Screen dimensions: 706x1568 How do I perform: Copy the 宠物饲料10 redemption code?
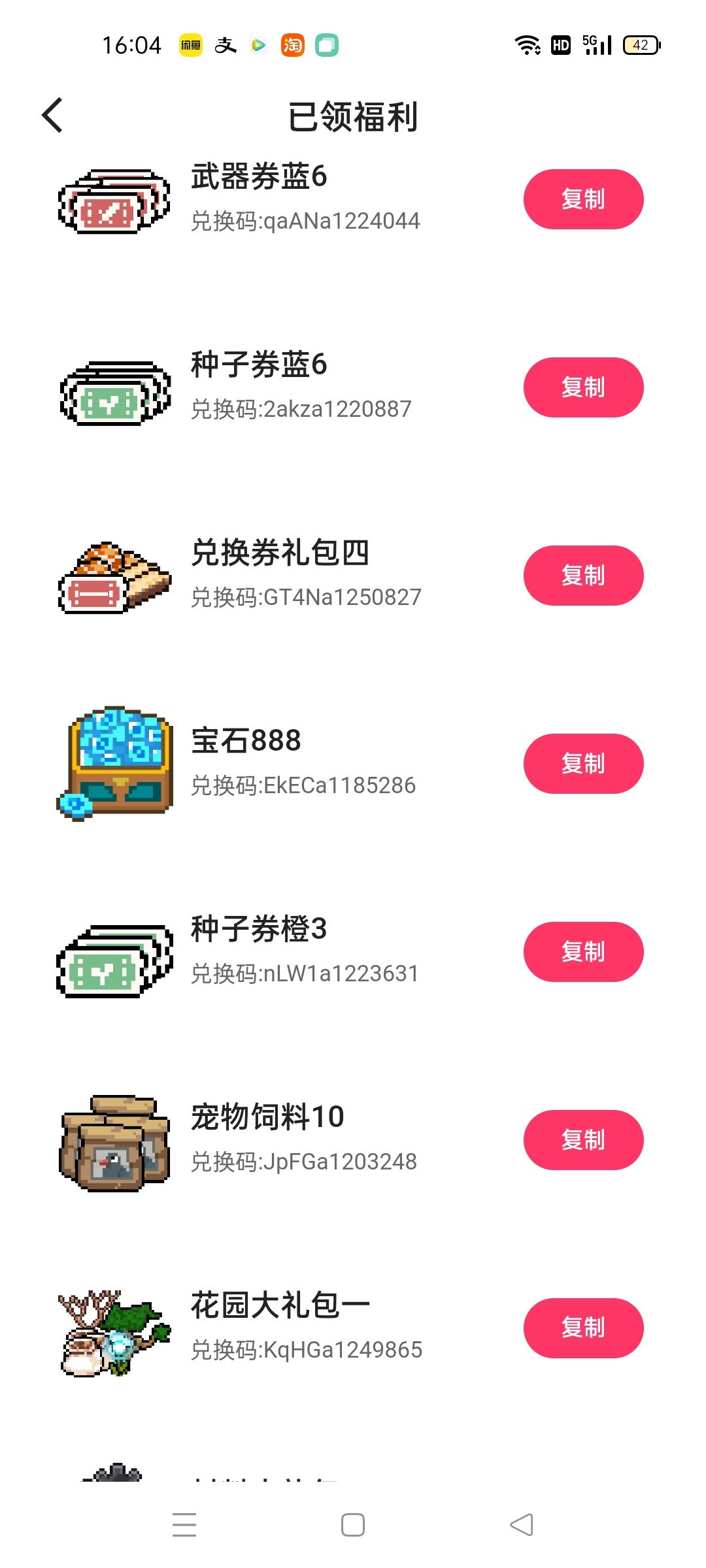click(583, 1140)
